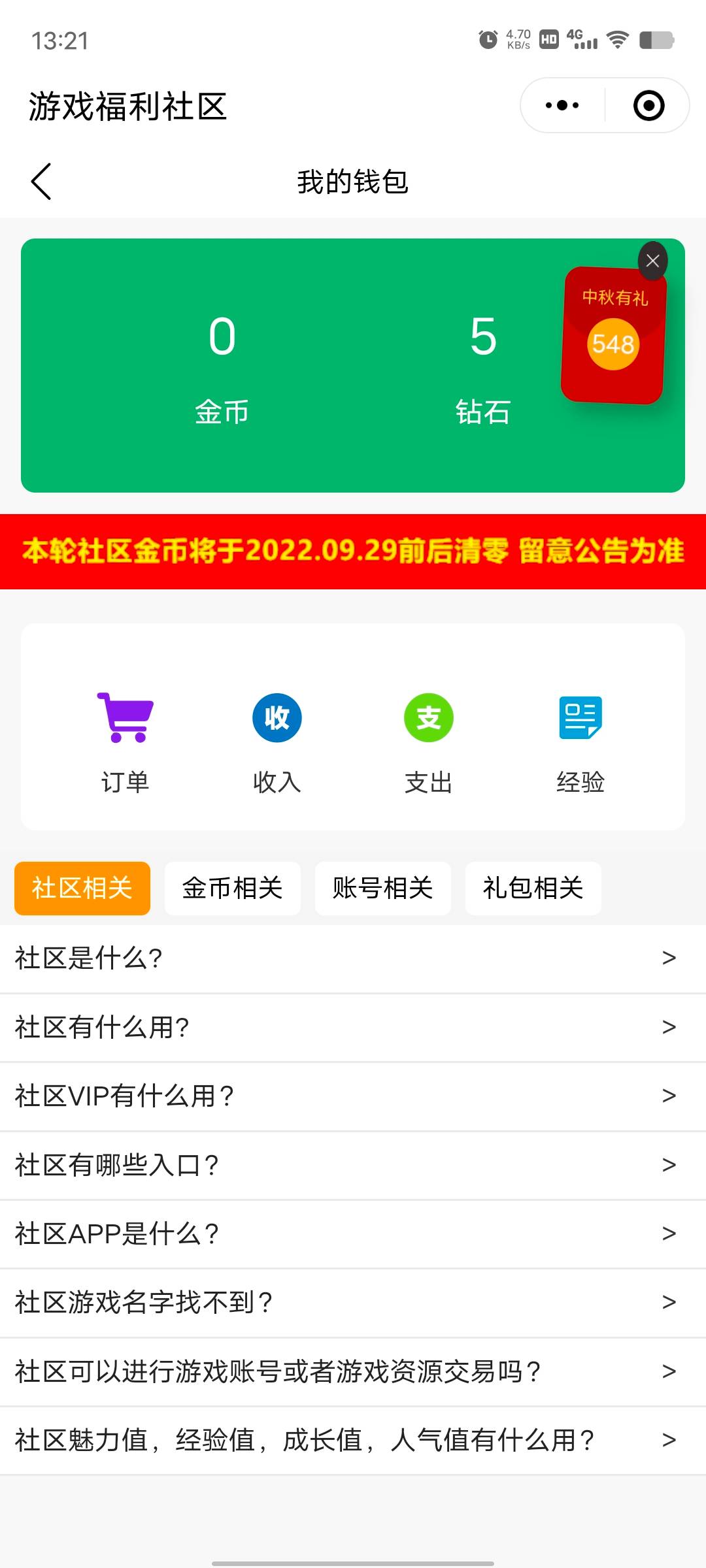
Task: Go back from 我的钱包 page
Action: [x=41, y=181]
